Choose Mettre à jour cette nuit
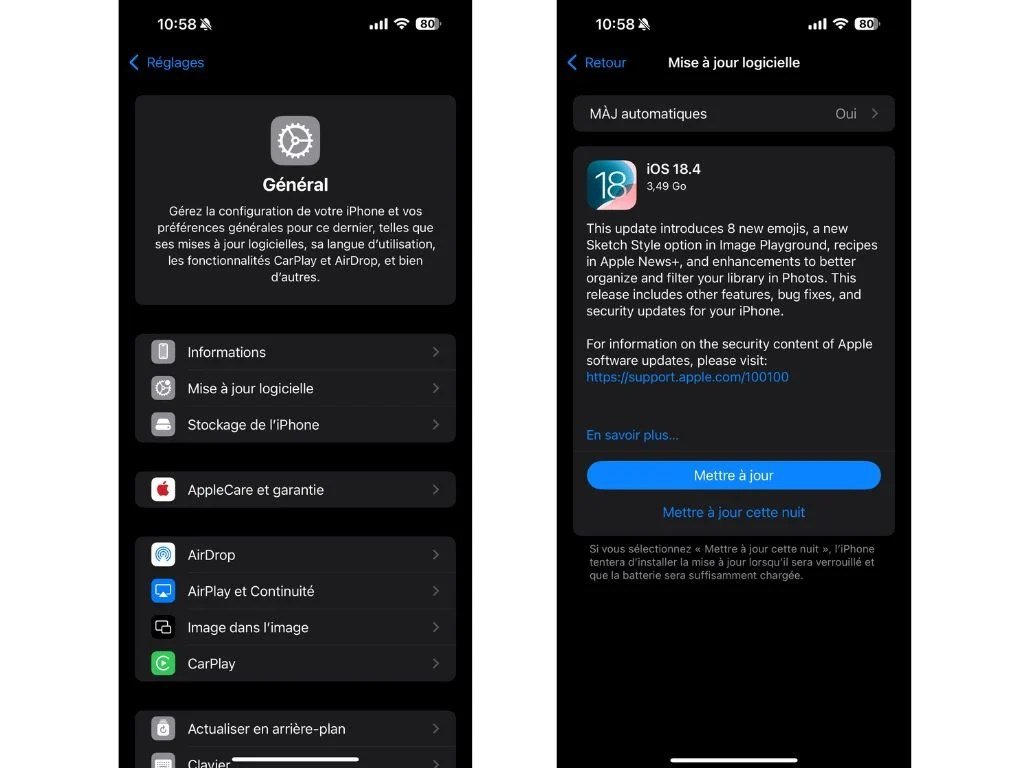Viewport: 1024px width, 768px height. click(733, 513)
